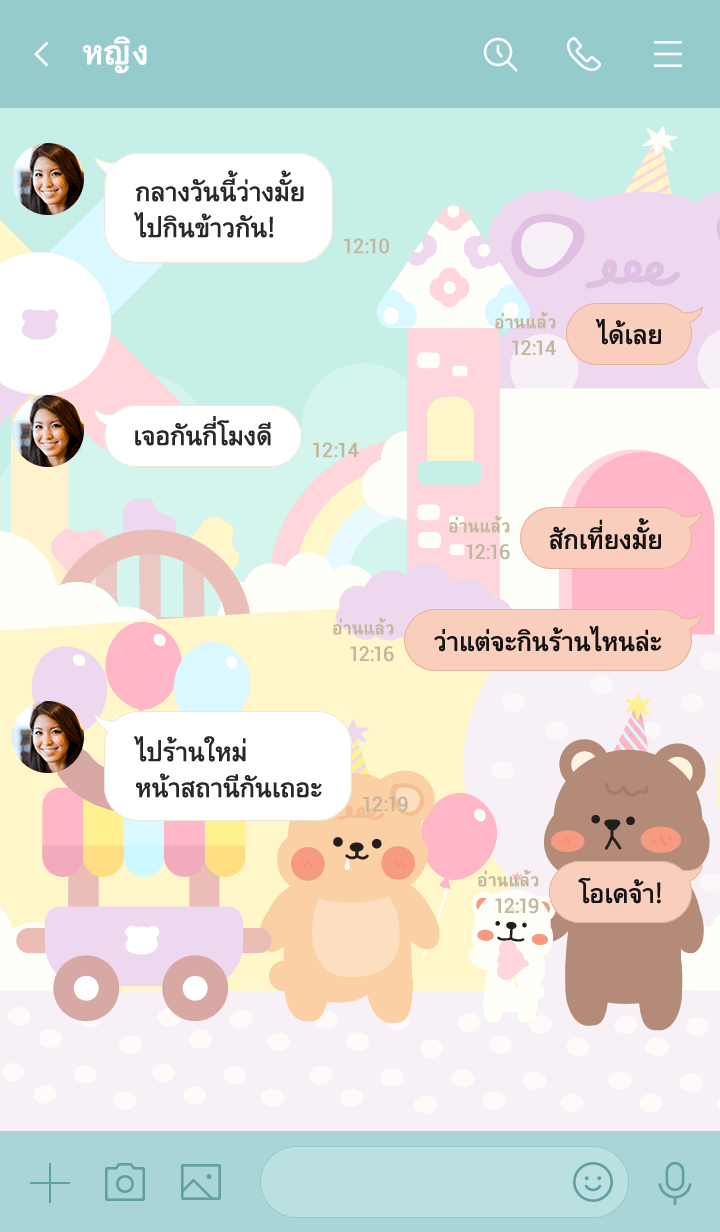
Task: Choose an image from the gallery
Action: [x=201, y=1183]
